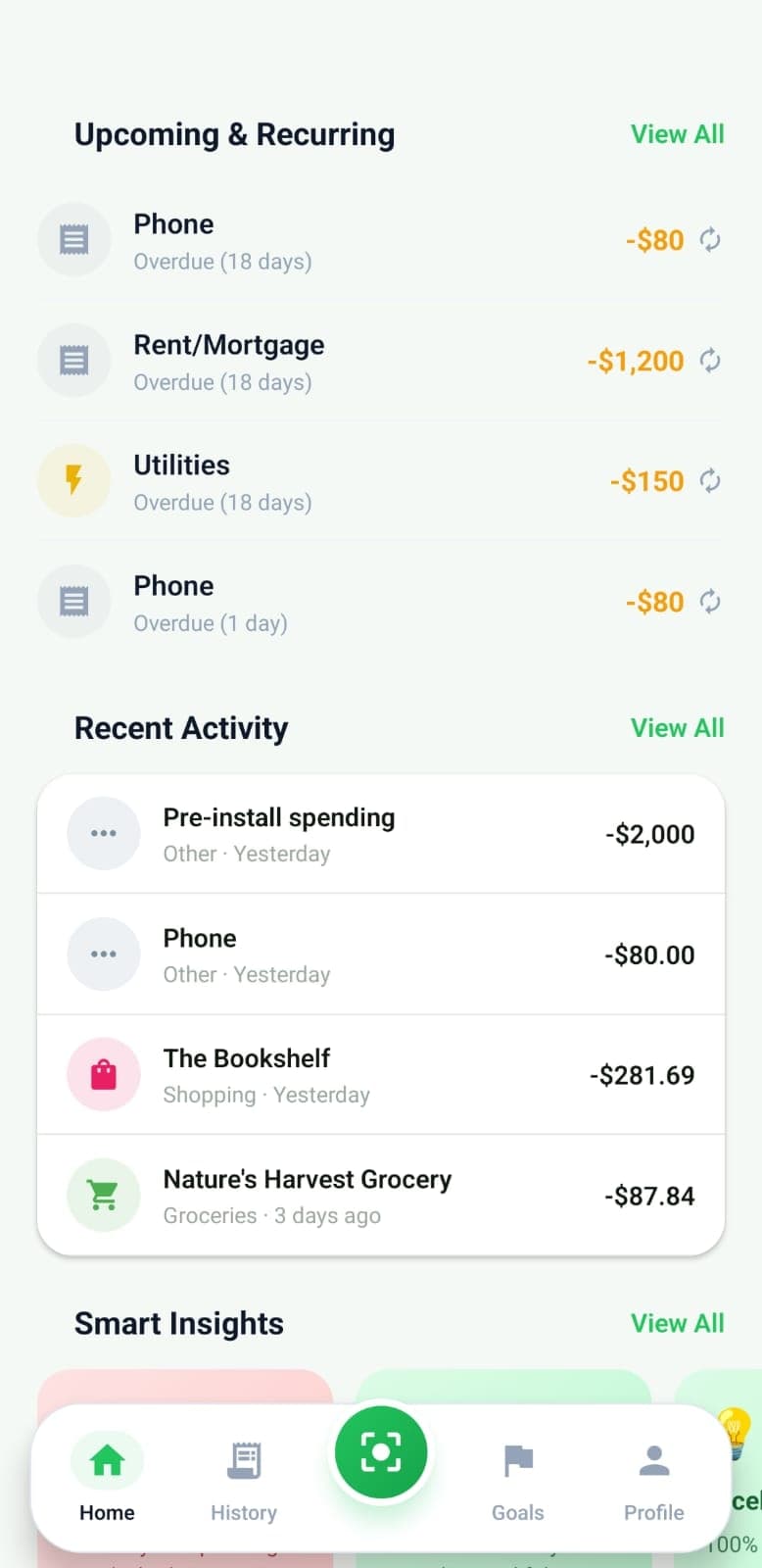Tap the recurring arrows icon beside -$1,200

click(x=710, y=361)
